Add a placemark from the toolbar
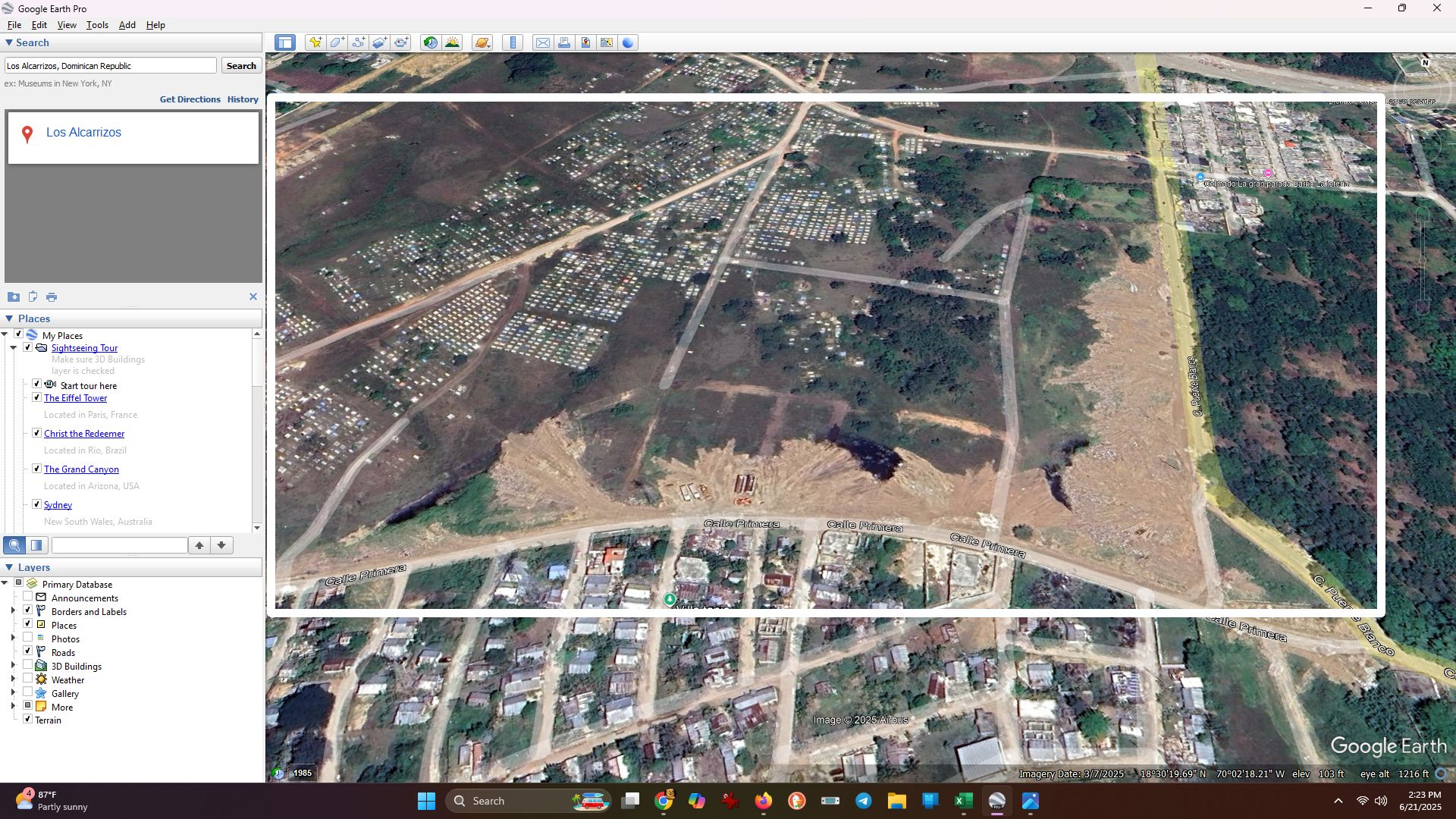 coord(315,43)
